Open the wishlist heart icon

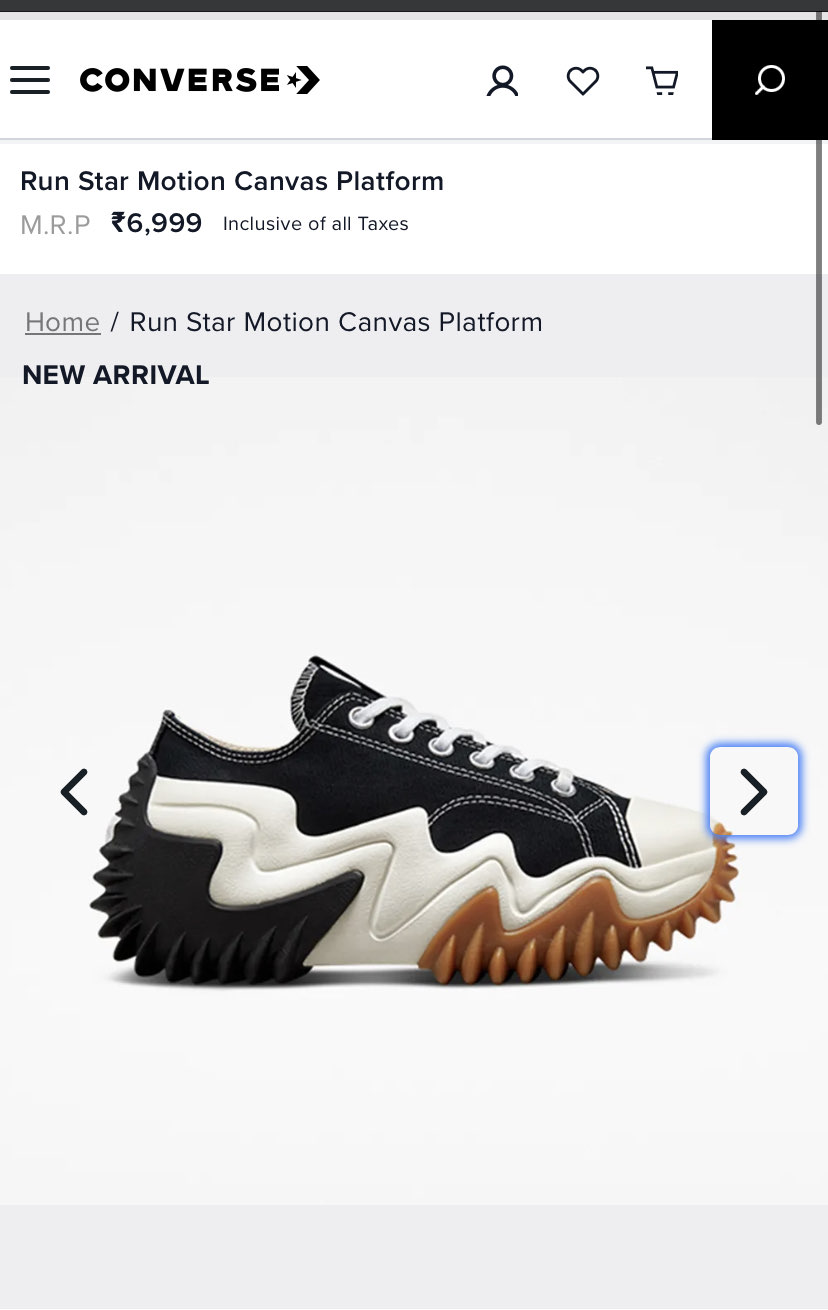coord(582,80)
